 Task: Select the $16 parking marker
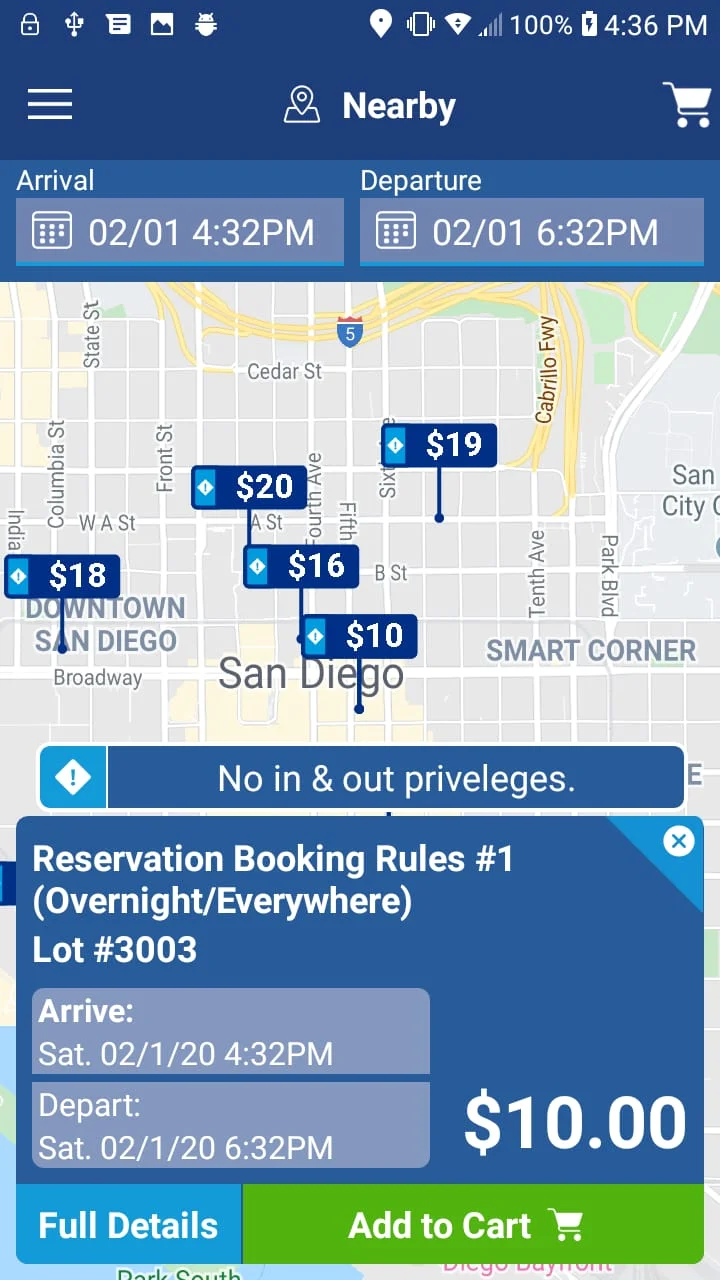click(x=300, y=566)
